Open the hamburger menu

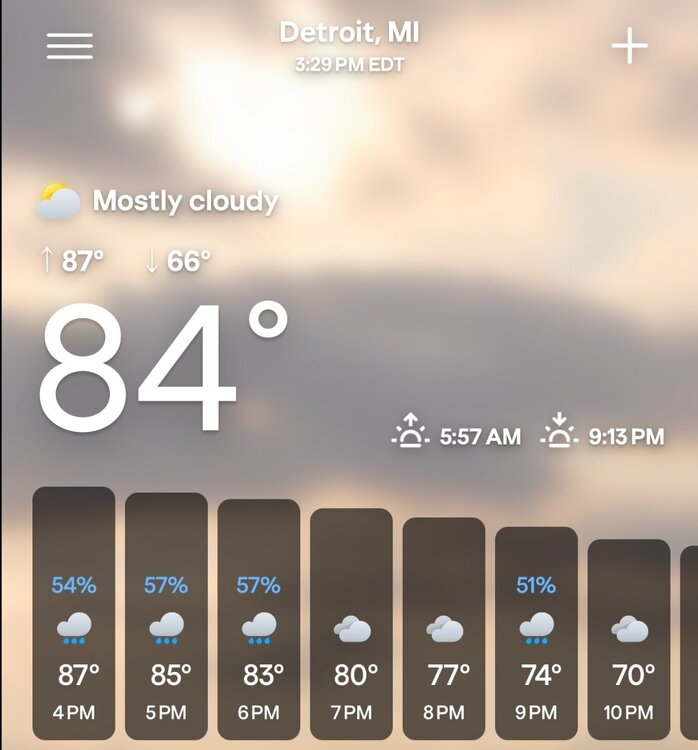click(x=69, y=46)
